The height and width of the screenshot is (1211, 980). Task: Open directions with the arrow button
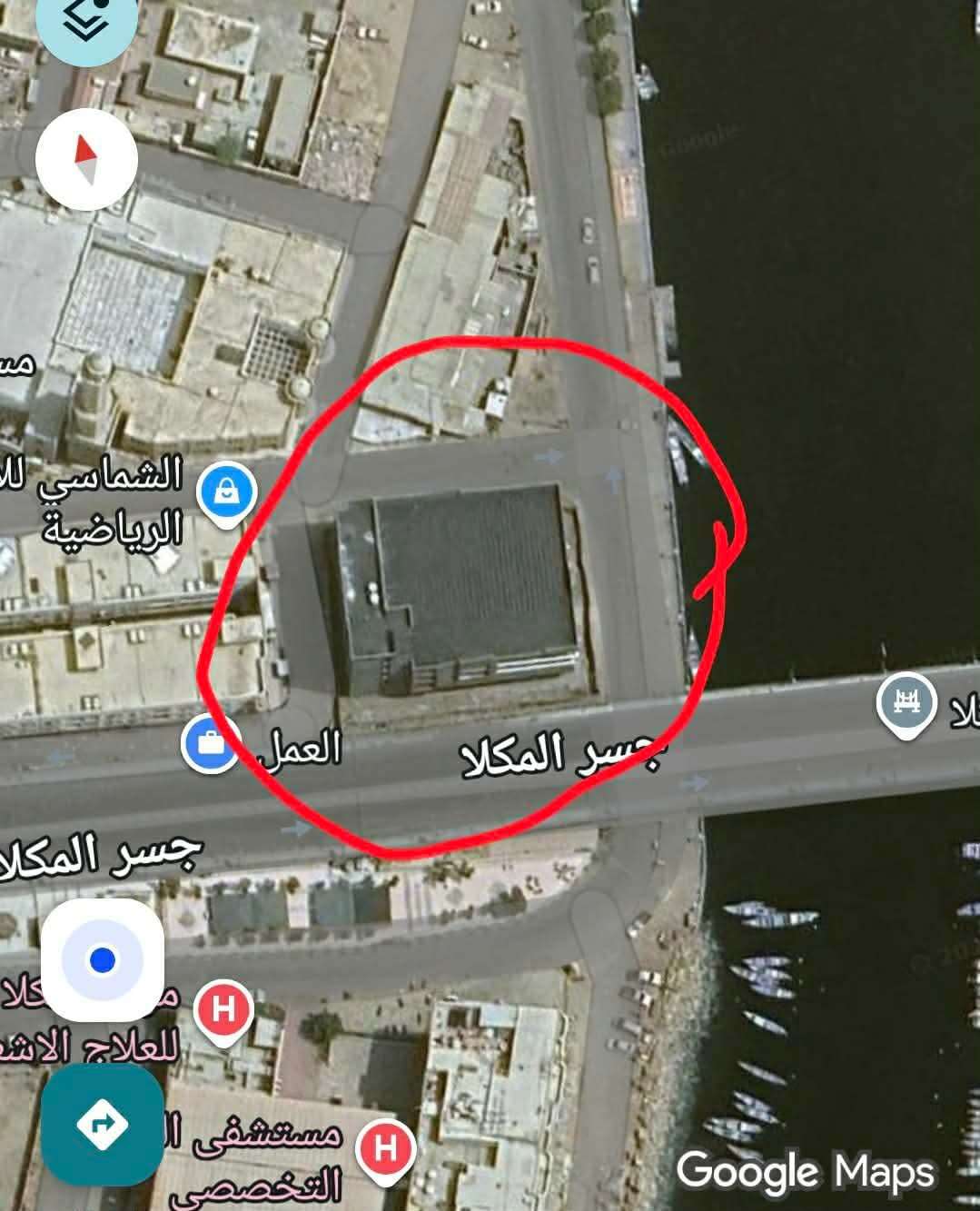click(102, 1125)
